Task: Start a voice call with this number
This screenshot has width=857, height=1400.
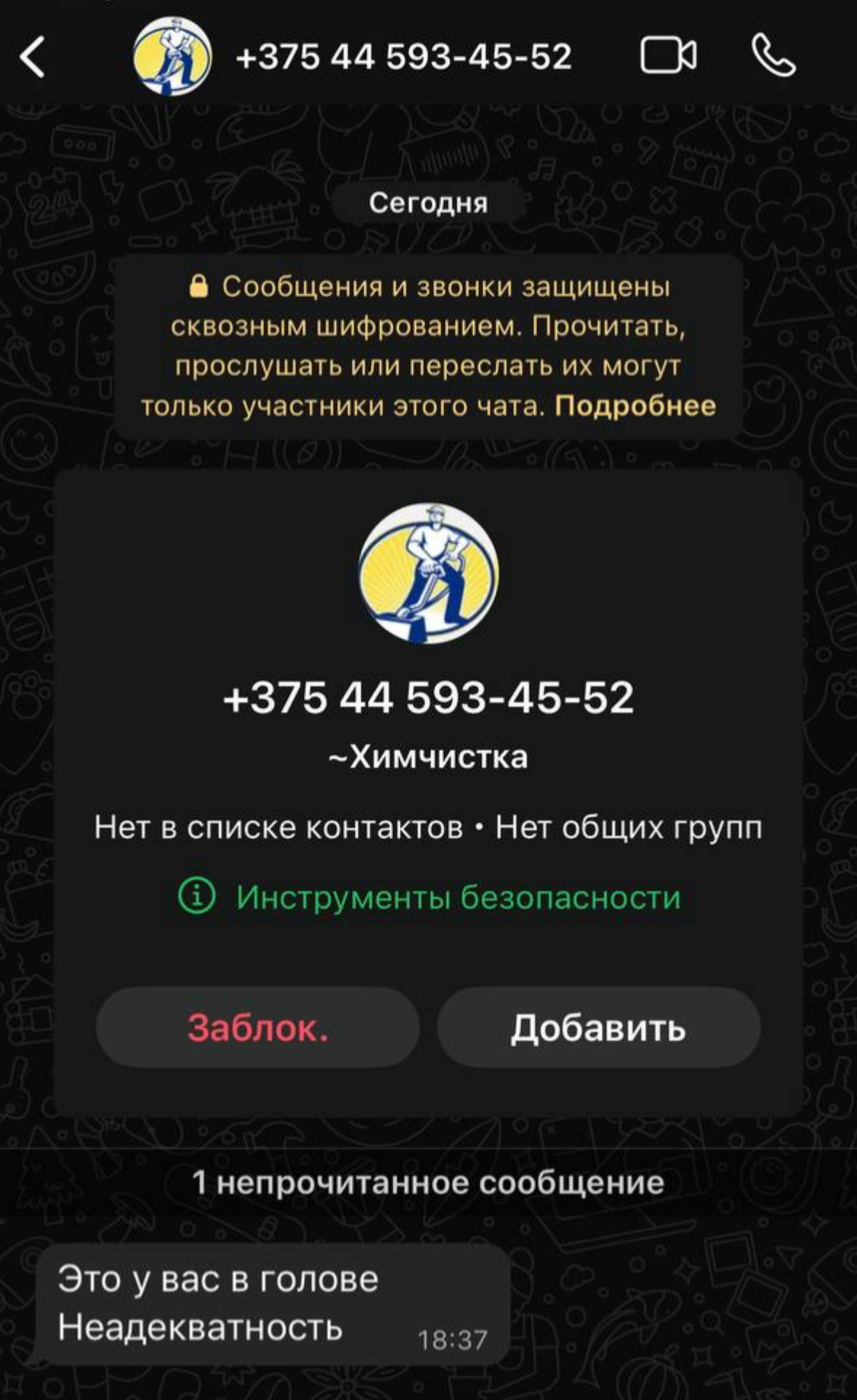Action: point(773,56)
